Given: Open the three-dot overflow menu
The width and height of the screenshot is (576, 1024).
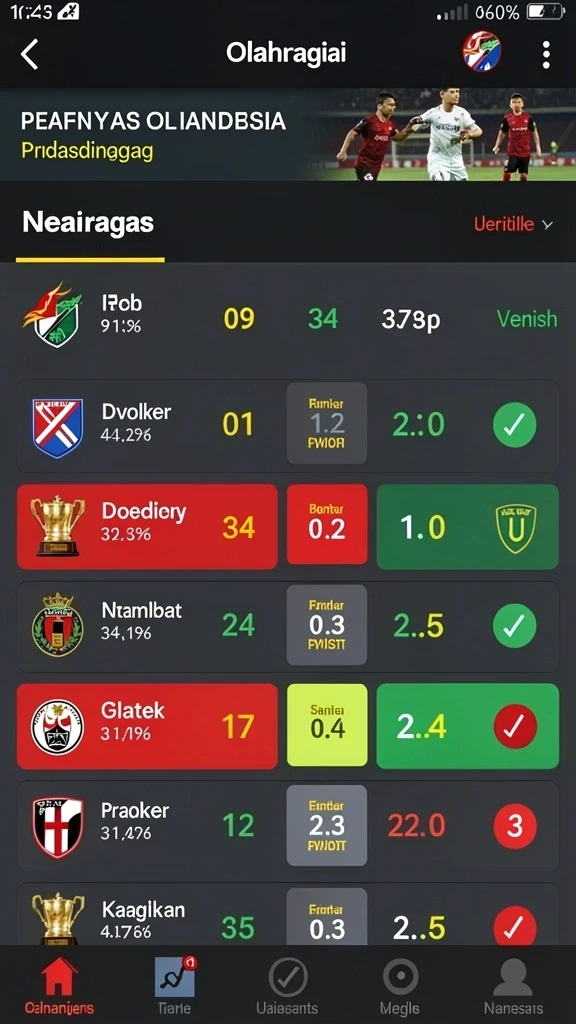Looking at the screenshot, I should pos(546,54).
